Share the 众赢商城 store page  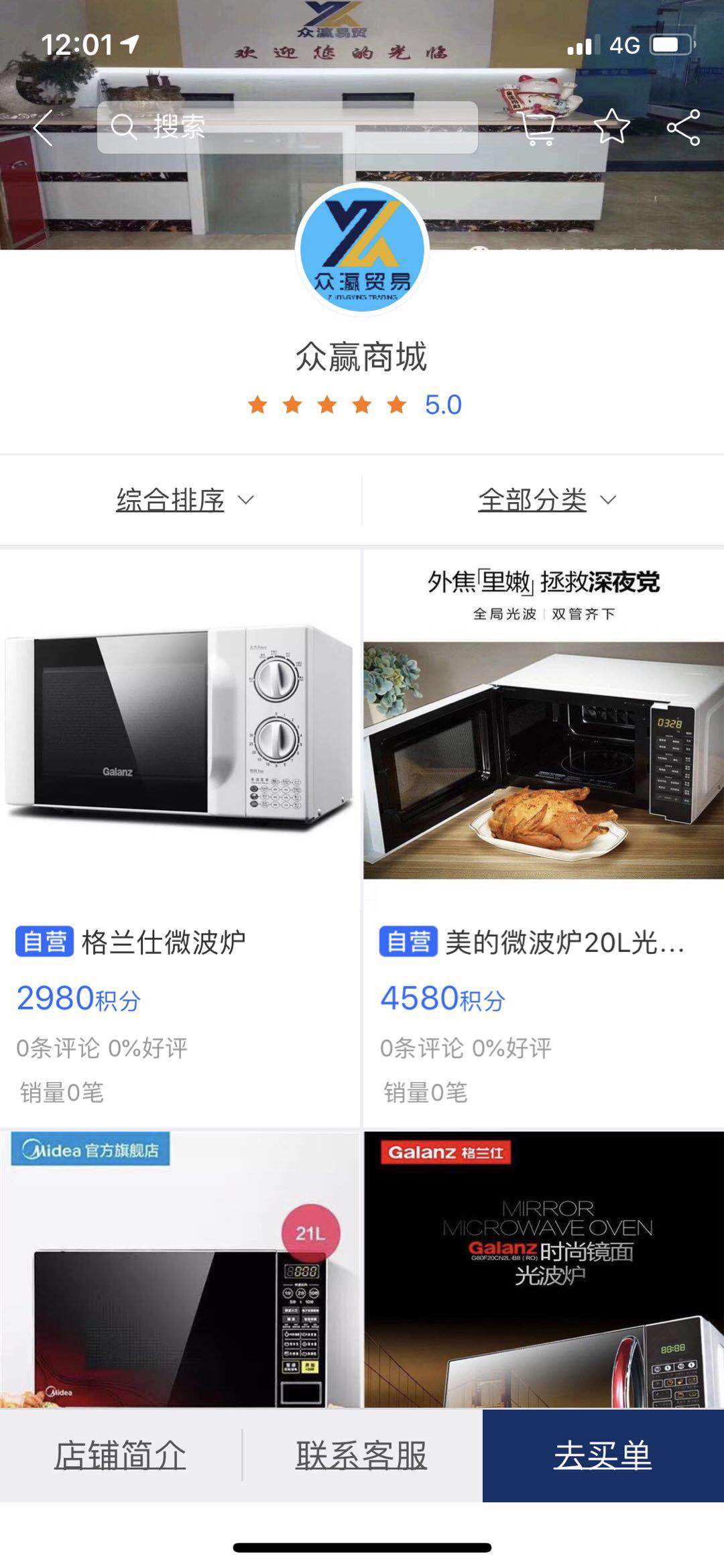click(683, 127)
